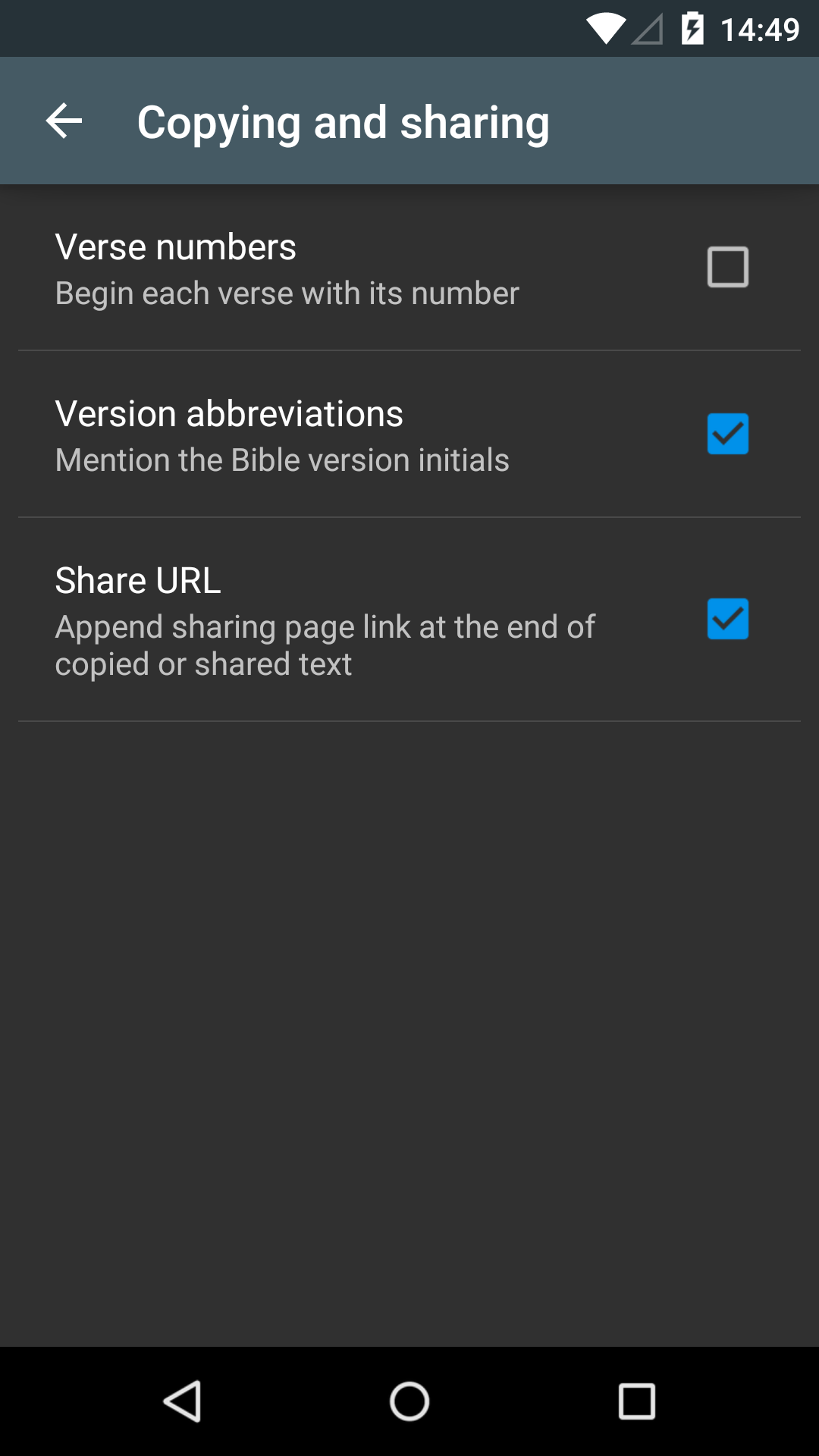Image resolution: width=819 pixels, height=1456 pixels.
Task: Disable the Share URL checkbox
Action: [x=727, y=619]
